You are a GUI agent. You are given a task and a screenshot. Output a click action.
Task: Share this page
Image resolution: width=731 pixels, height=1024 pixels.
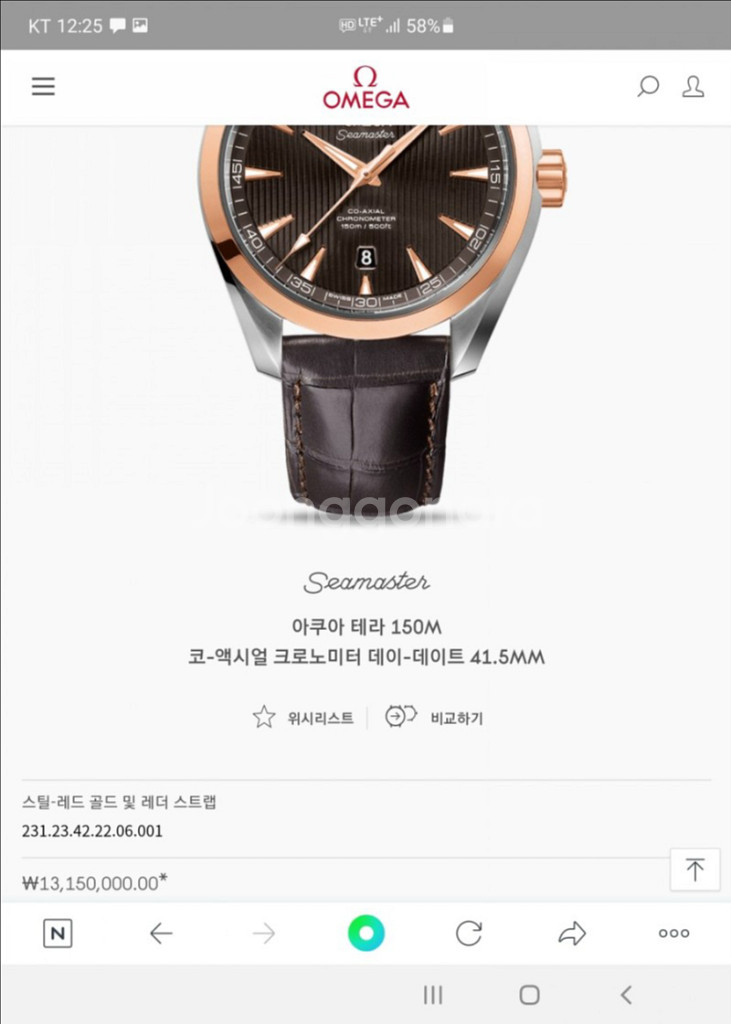coord(571,933)
